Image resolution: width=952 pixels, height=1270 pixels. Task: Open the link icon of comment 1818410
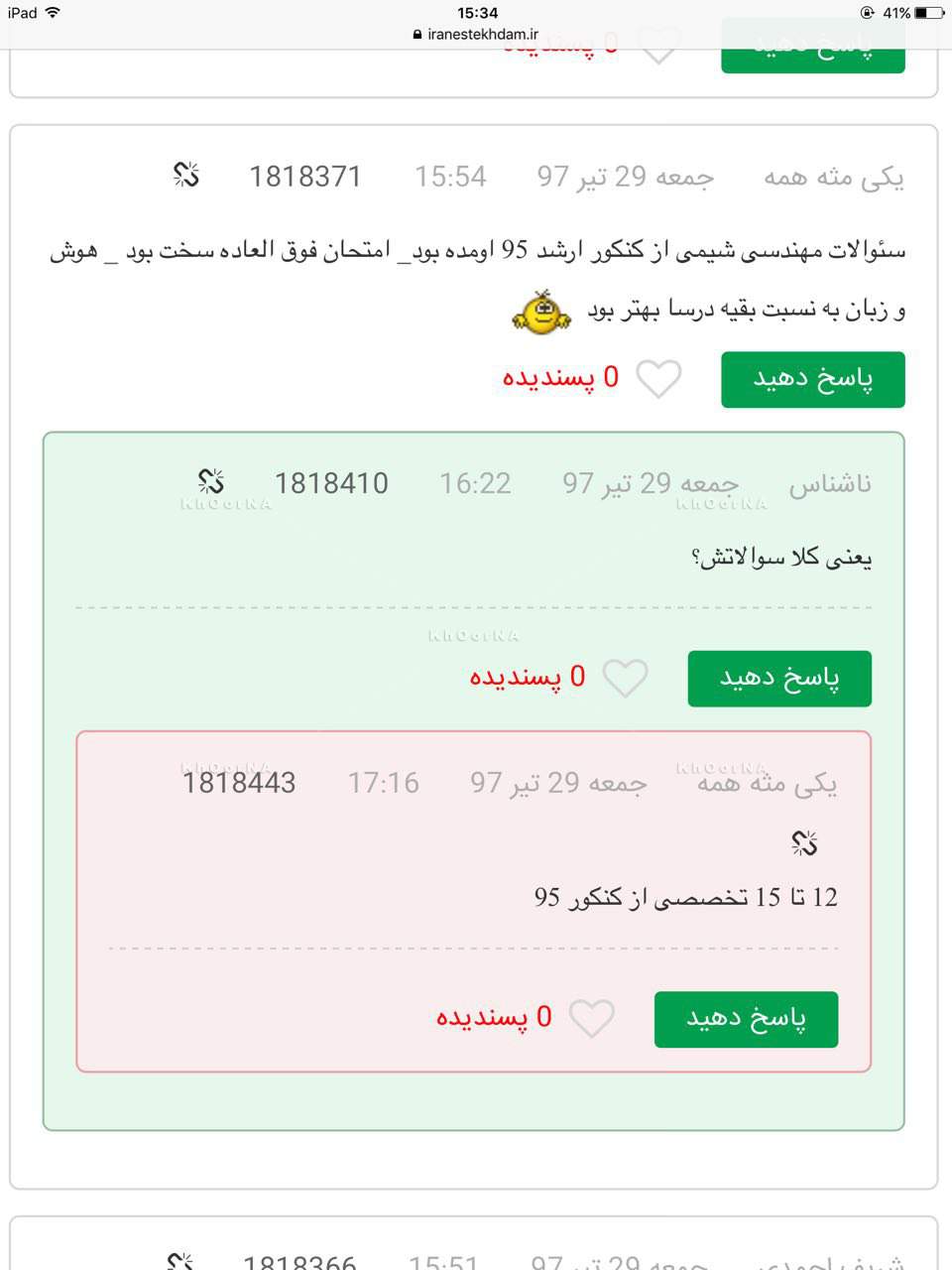(211, 482)
